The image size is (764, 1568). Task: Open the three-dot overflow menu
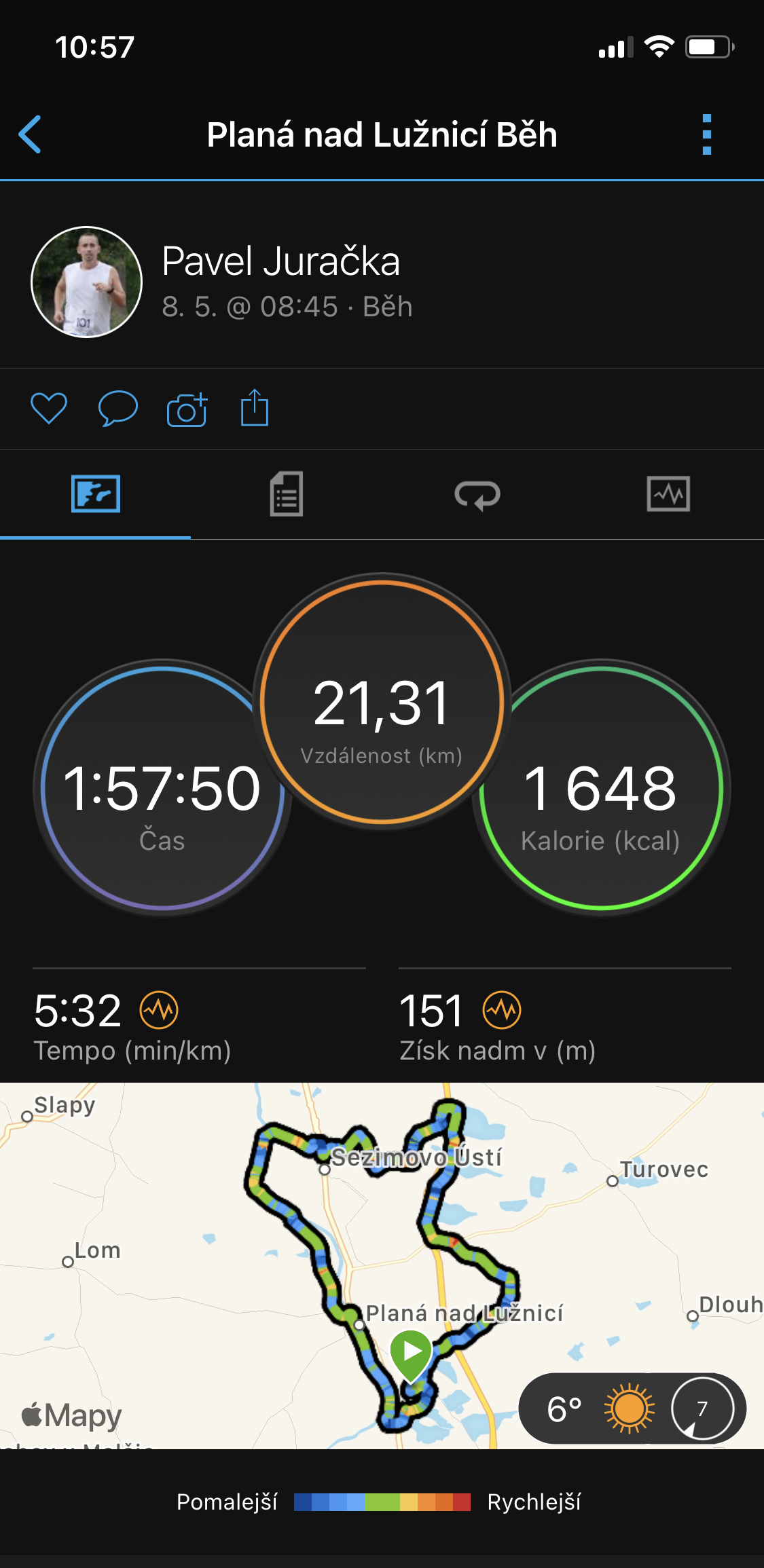click(x=706, y=134)
